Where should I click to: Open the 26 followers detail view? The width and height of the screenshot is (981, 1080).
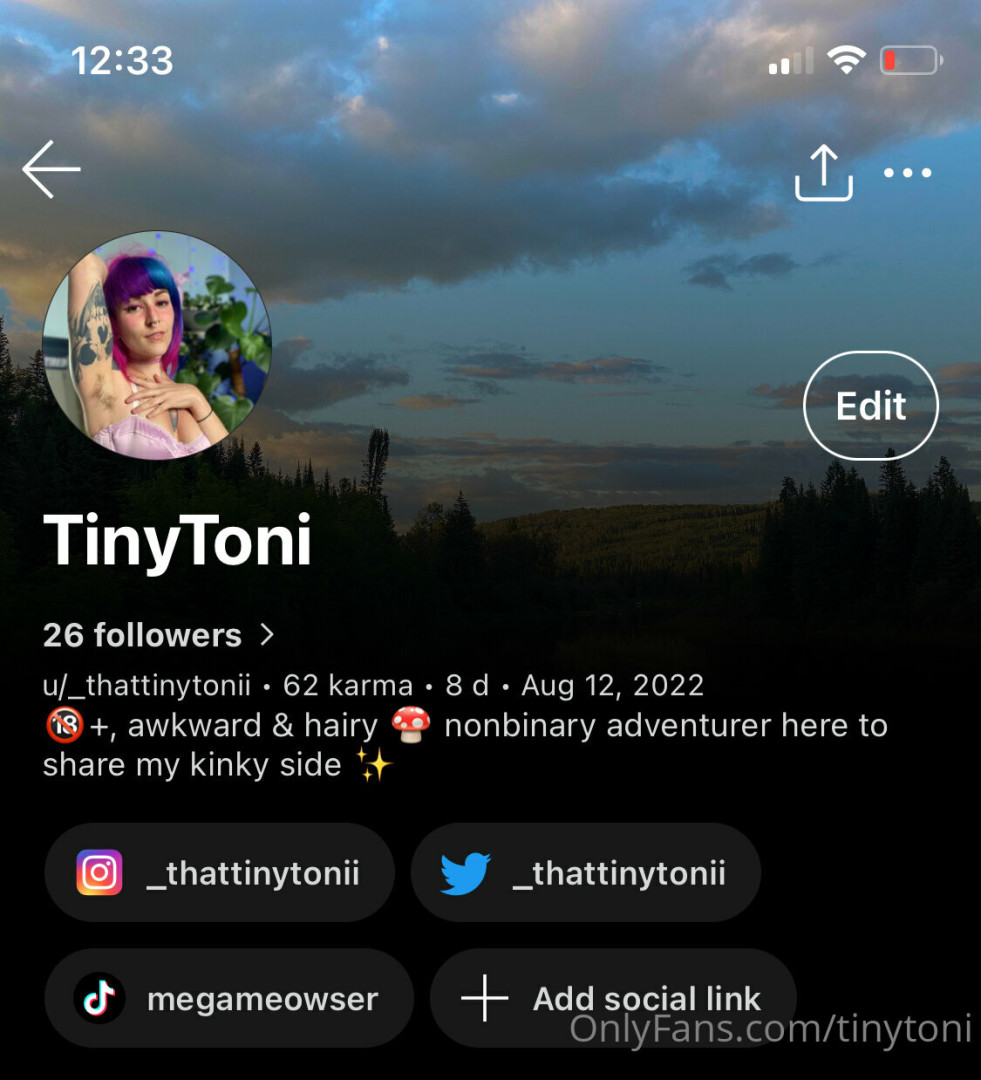[141, 634]
